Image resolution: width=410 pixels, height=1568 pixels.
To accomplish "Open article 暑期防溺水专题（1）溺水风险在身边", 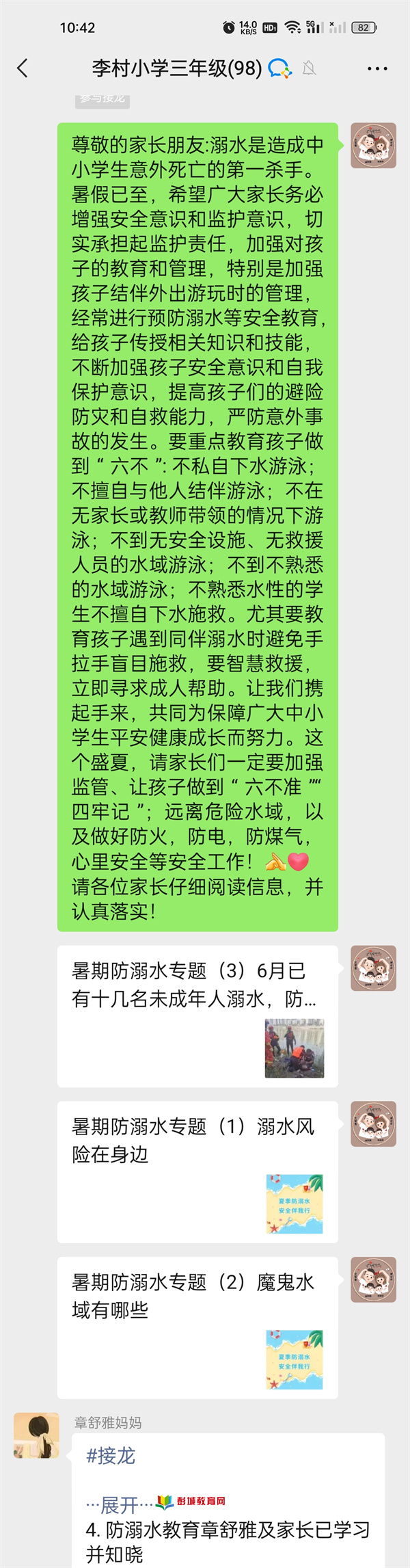I will point(197,1171).
